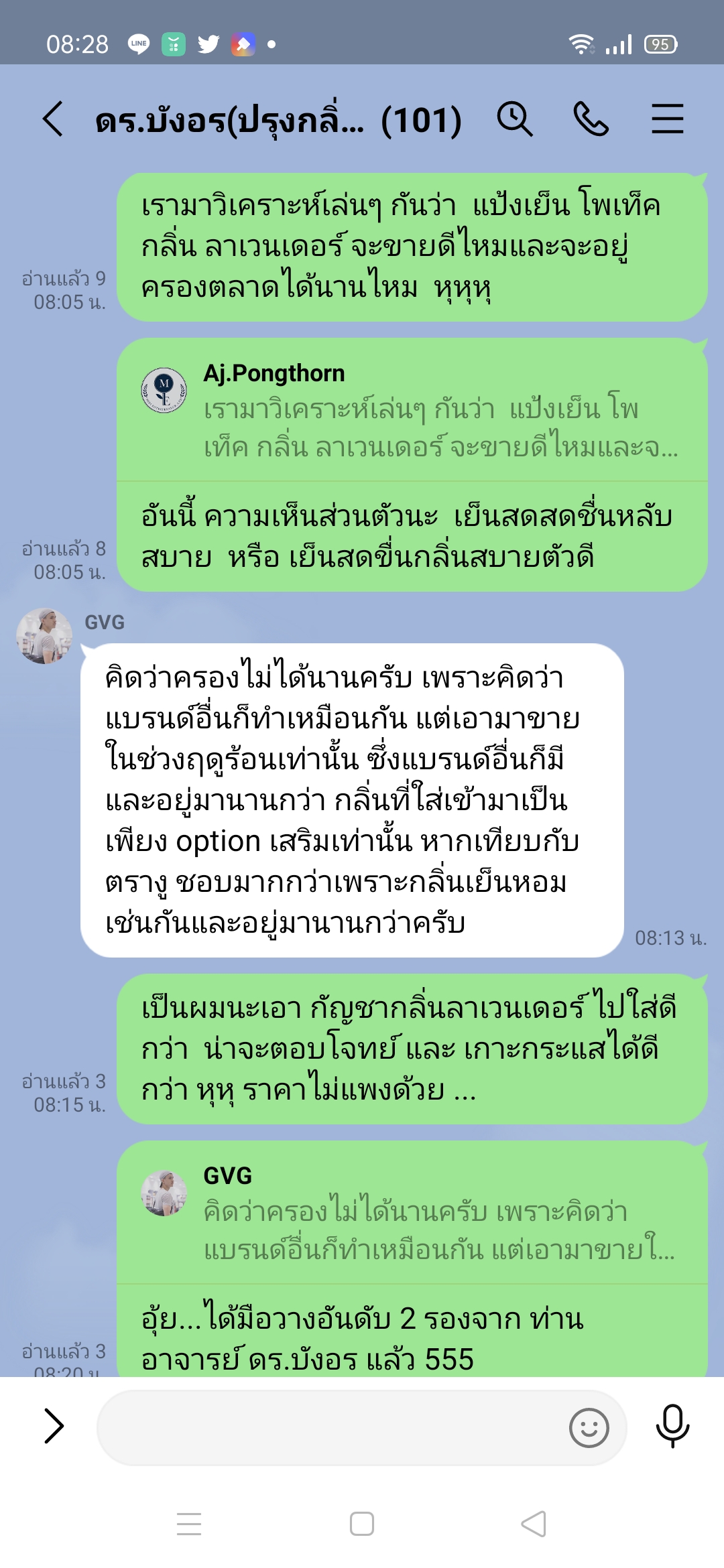Viewport: 724px width, 1568px height.
Task: Focus the message input field
Action: click(328, 1427)
